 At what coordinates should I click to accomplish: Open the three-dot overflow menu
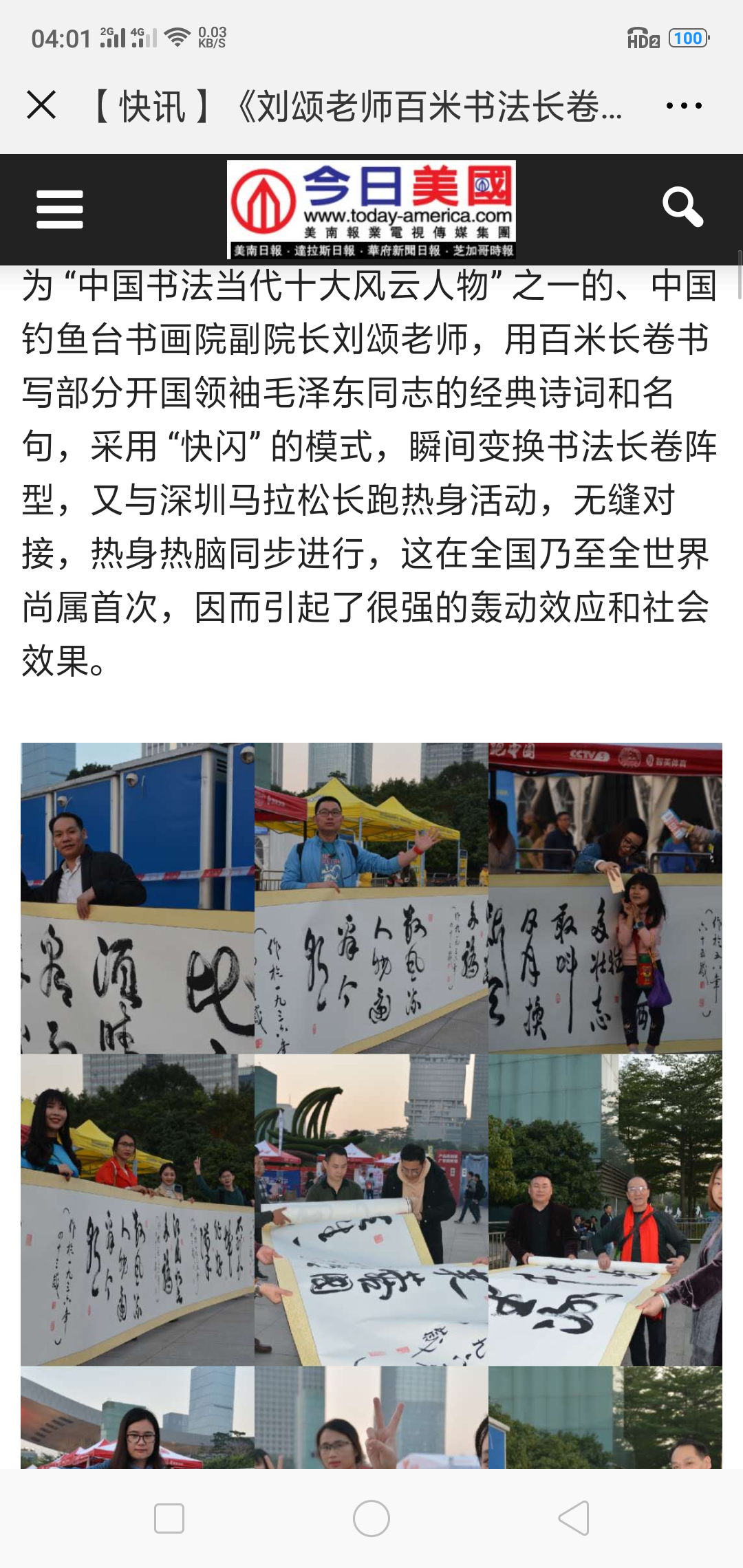tap(684, 106)
